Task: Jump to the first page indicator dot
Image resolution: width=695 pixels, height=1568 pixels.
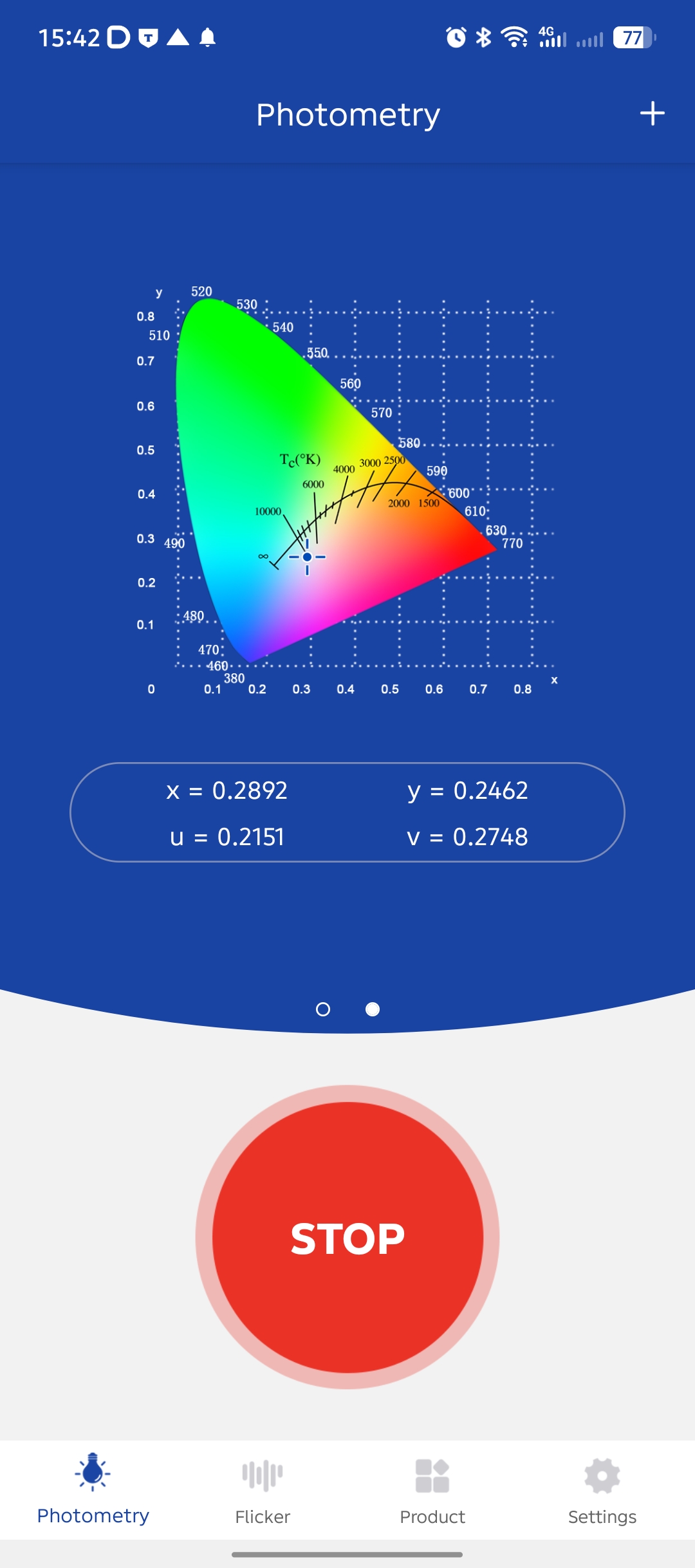Action: (x=323, y=1009)
